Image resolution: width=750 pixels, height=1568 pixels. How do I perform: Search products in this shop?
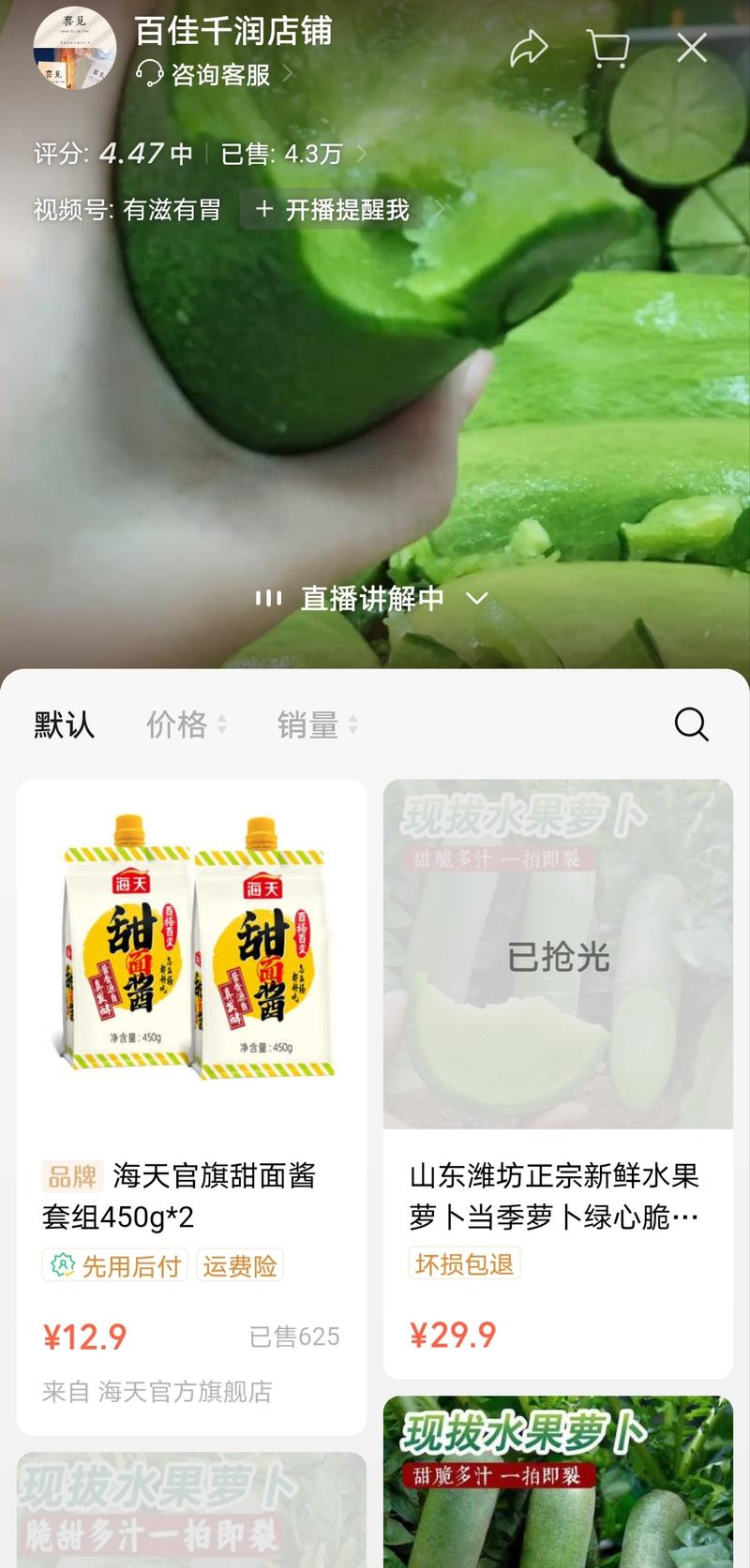[691, 724]
